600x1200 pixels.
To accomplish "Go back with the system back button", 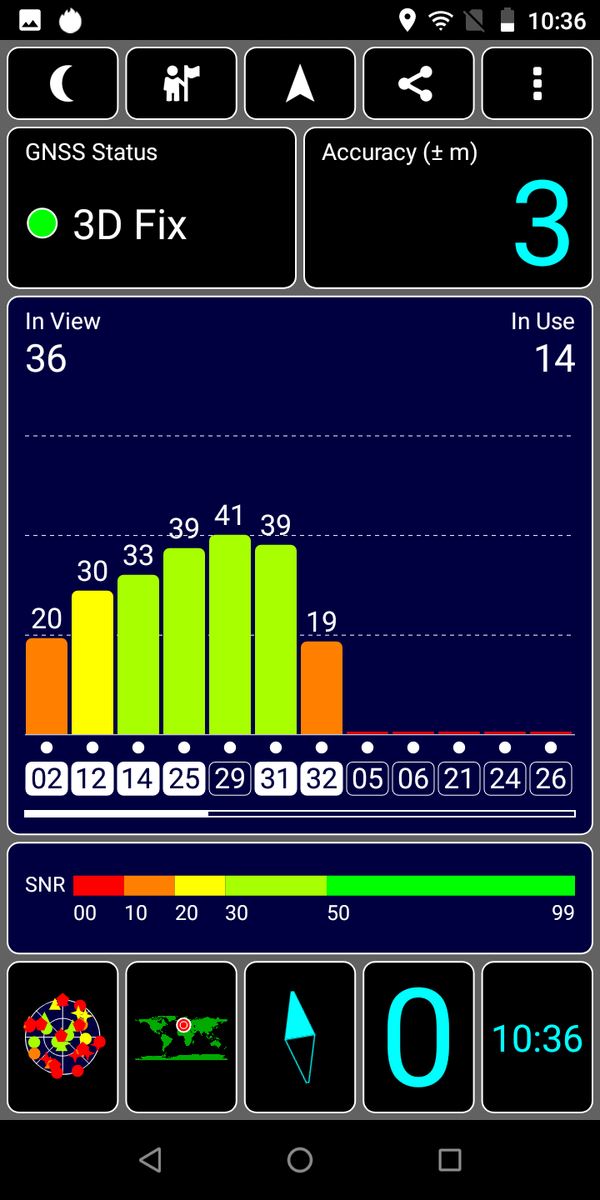I will tap(150, 1160).
